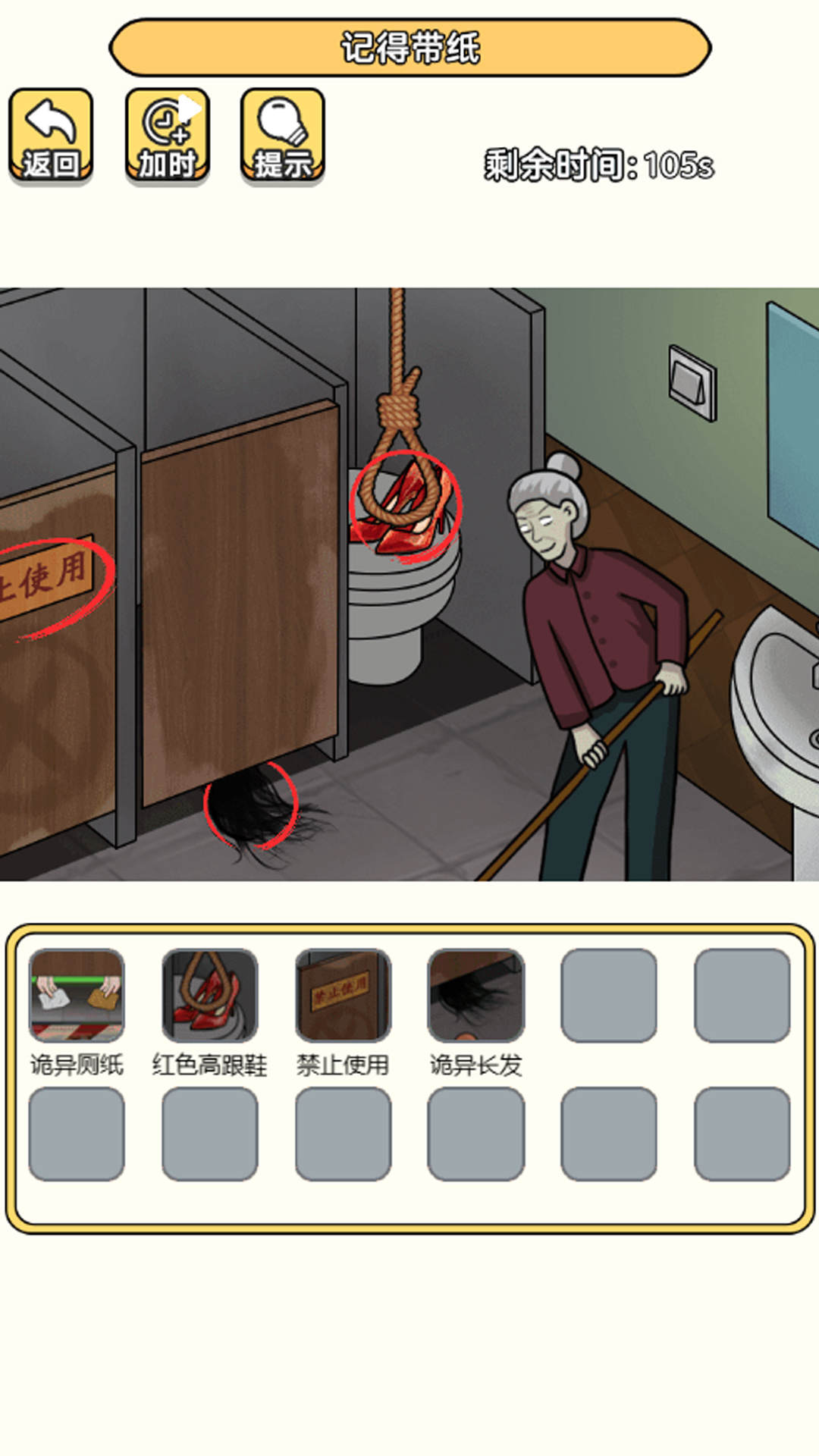This screenshot has width=819, height=1456.
Task: Select the 红色高跟鞋 found item
Action: (210, 995)
